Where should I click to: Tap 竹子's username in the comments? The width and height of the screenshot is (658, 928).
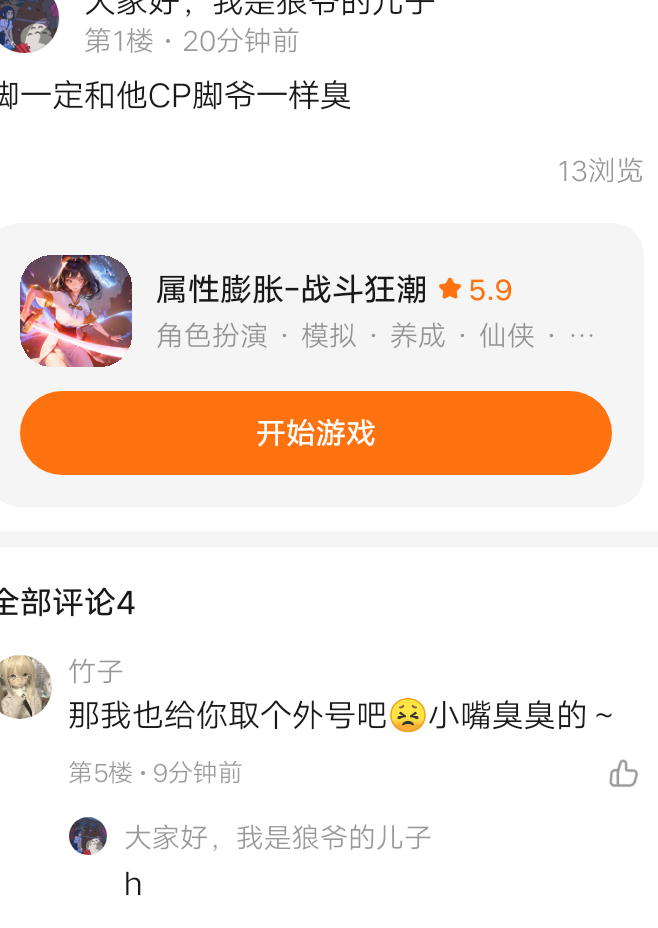pos(96,670)
